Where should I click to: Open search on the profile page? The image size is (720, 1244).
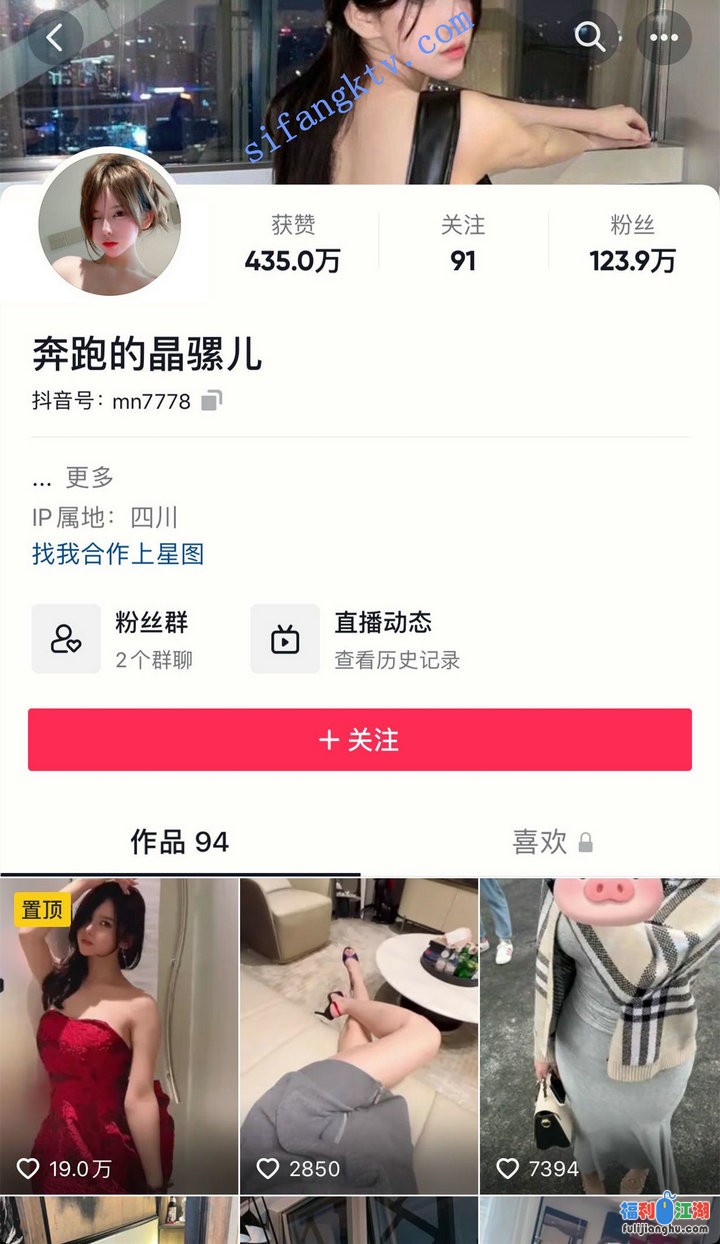click(590, 38)
